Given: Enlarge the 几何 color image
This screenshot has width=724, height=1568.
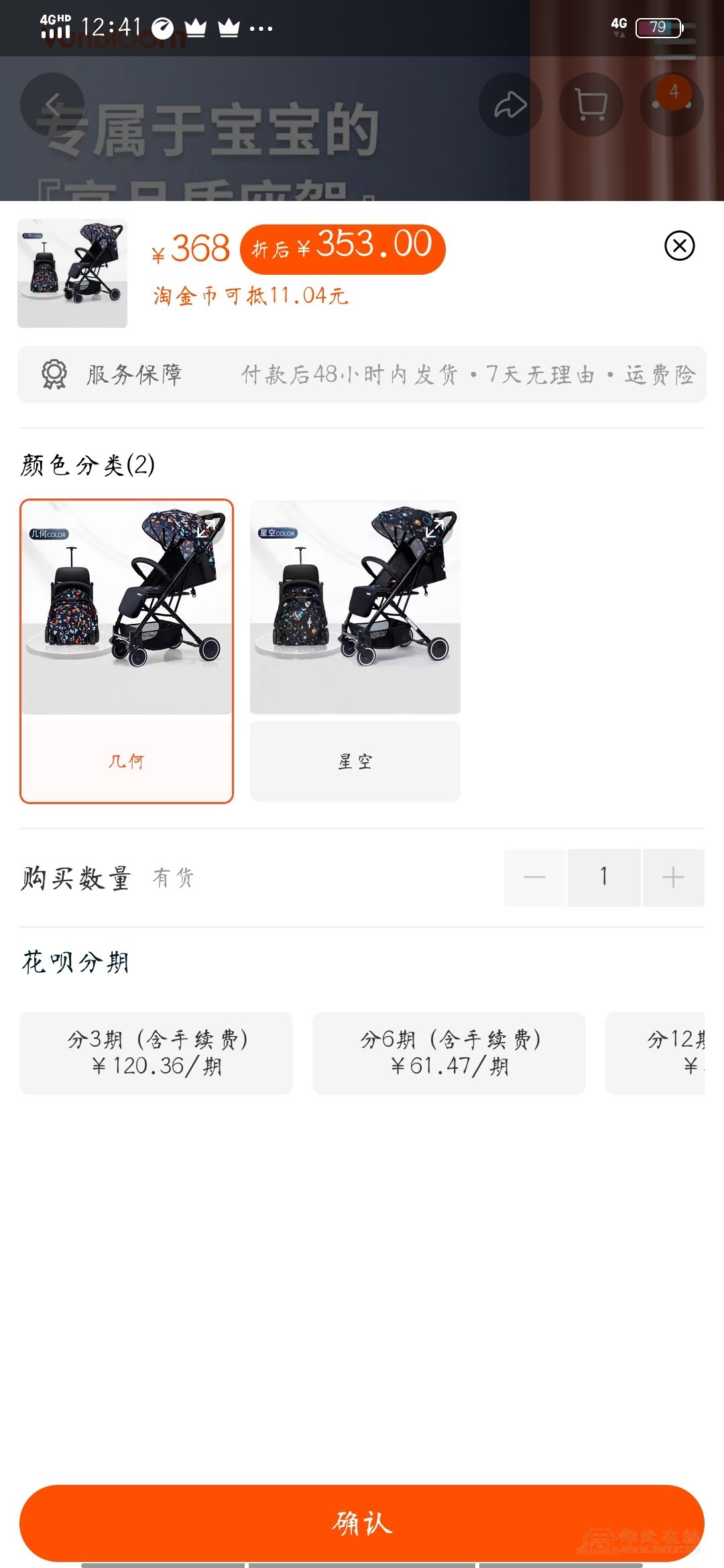Looking at the screenshot, I should (x=206, y=529).
